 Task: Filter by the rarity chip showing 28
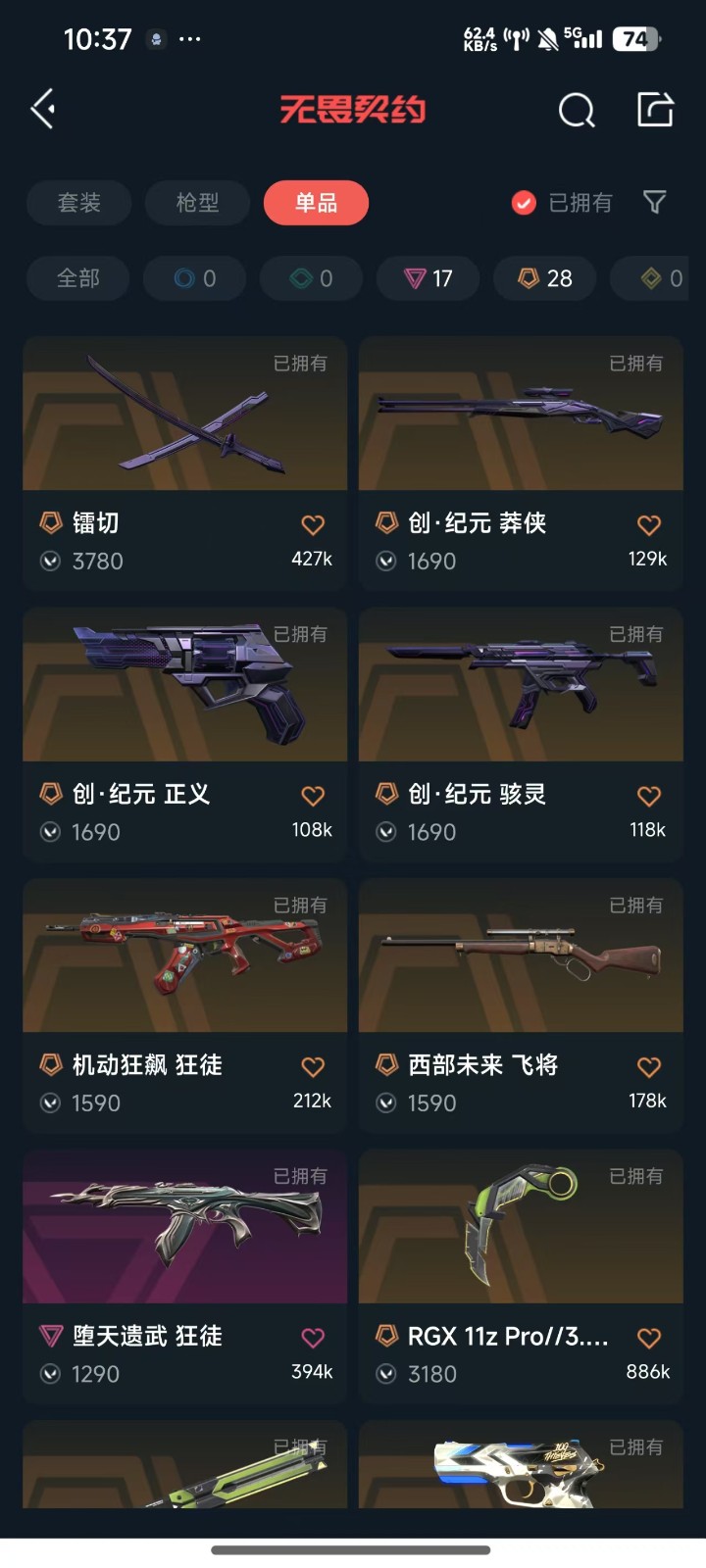[545, 278]
